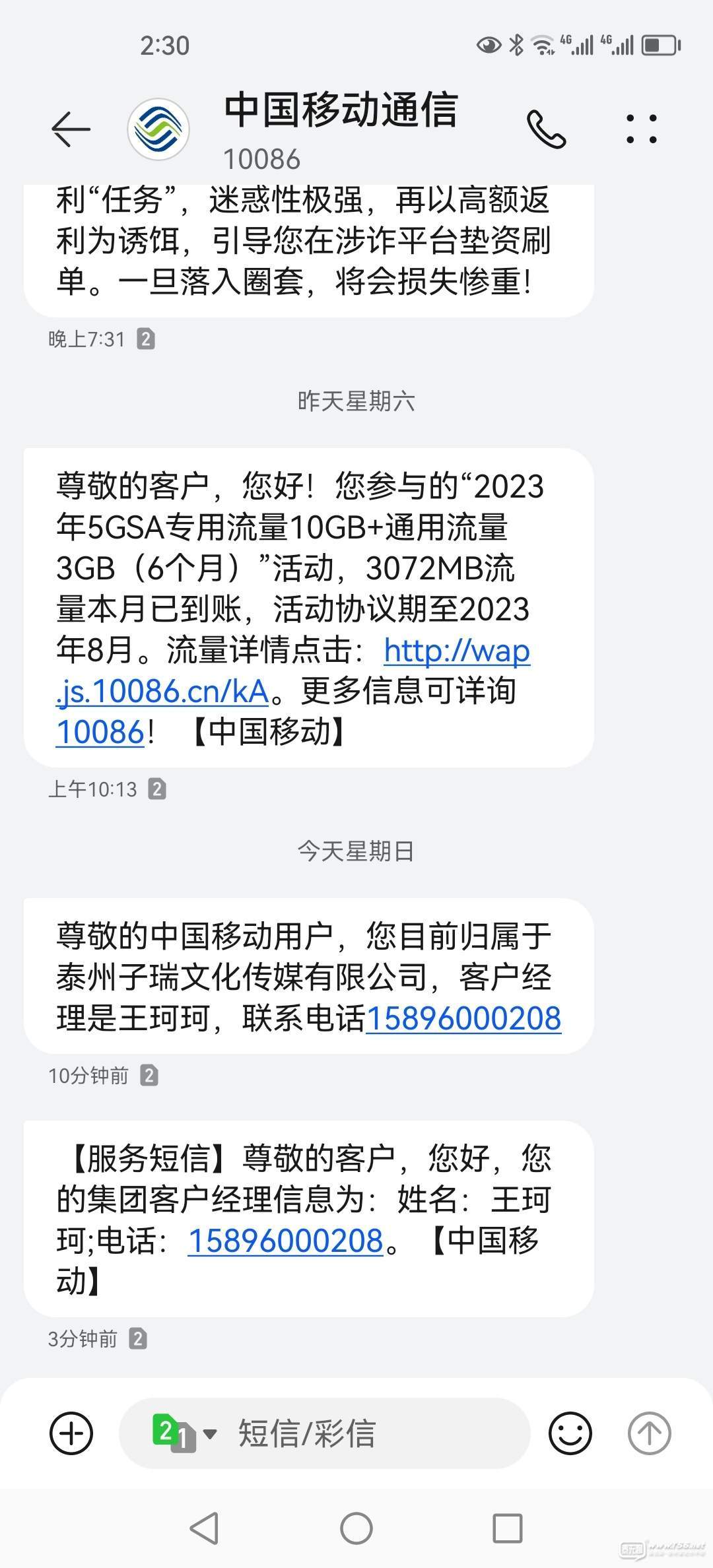This screenshot has width=713, height=1568.
Task: Tap the 10086 number link in message
Action: coord(100,732)
